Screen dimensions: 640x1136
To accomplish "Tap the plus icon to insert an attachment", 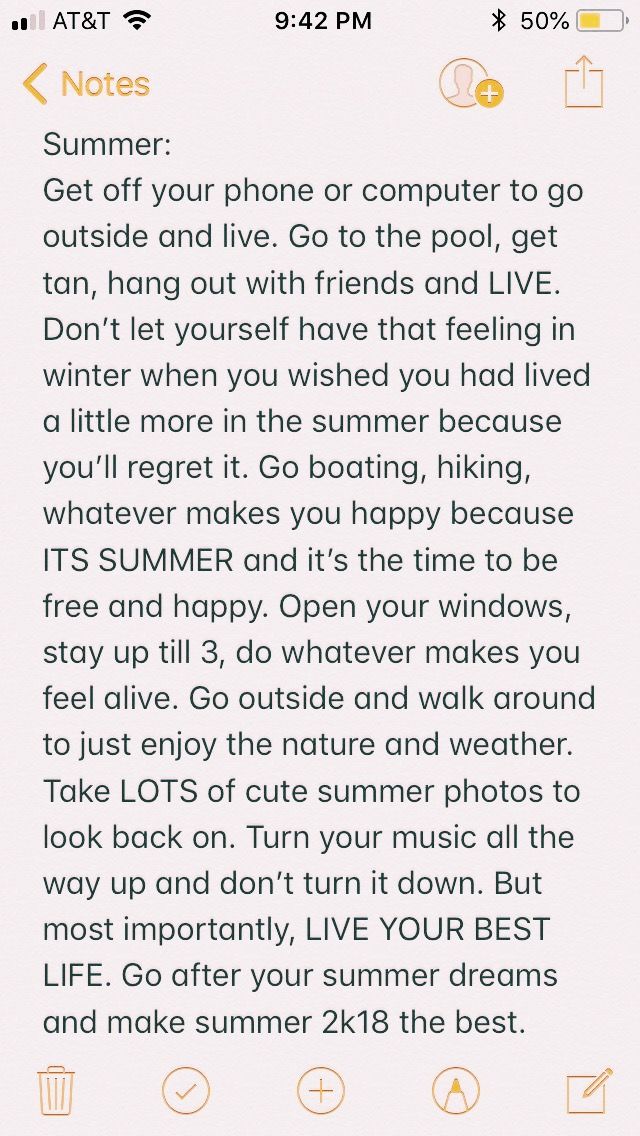I will [x=320, y=1089].
